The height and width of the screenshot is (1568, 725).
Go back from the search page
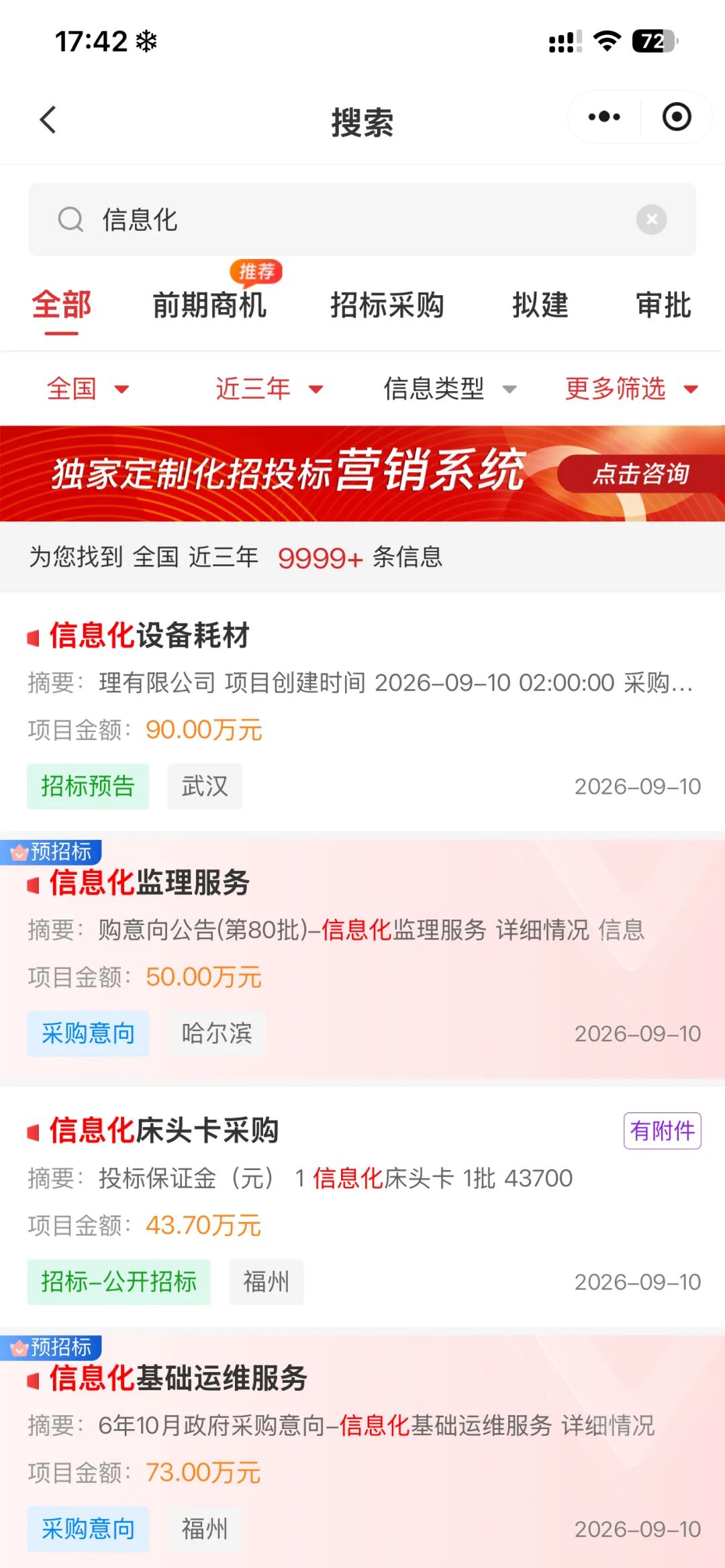[48, 121]
